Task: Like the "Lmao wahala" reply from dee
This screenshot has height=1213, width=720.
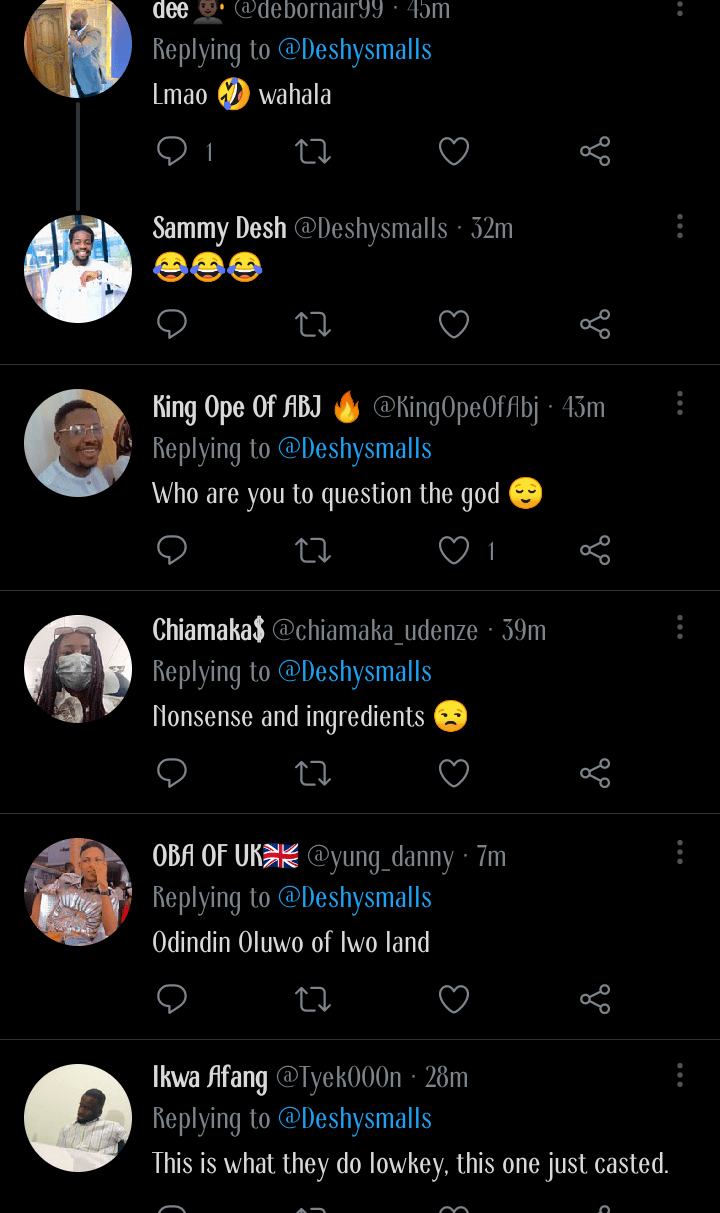Action: tap(454, 151)
